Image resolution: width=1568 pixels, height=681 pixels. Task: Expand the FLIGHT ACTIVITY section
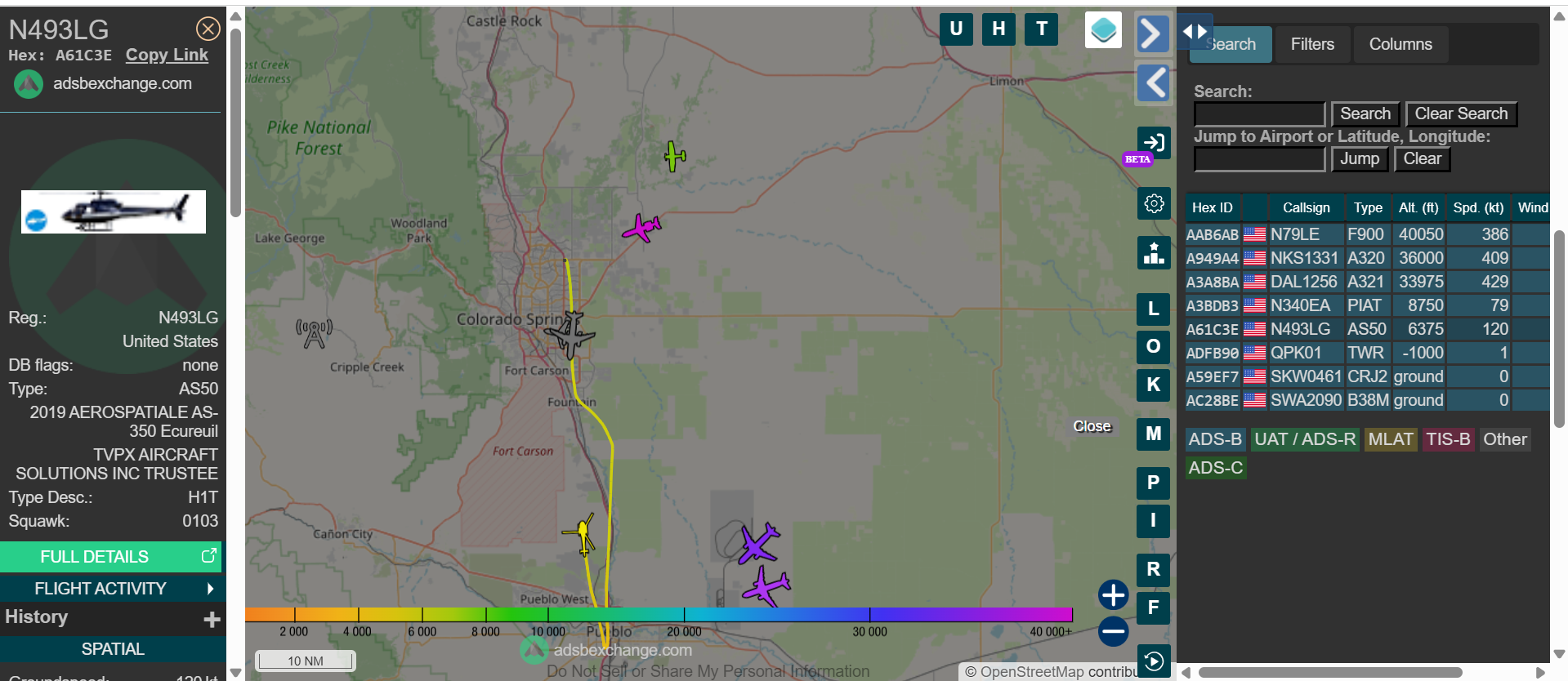[x=111, y=589]
